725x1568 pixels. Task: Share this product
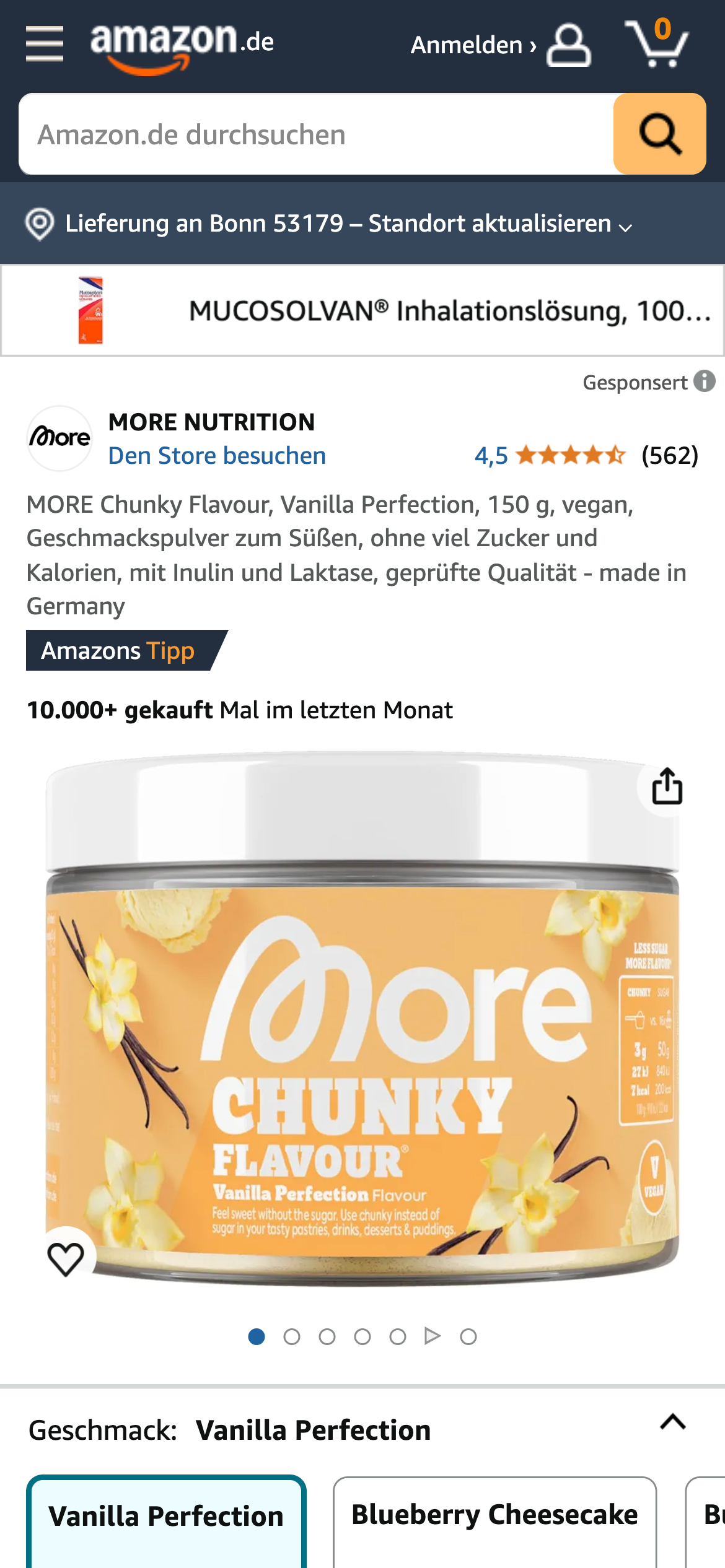667,786
